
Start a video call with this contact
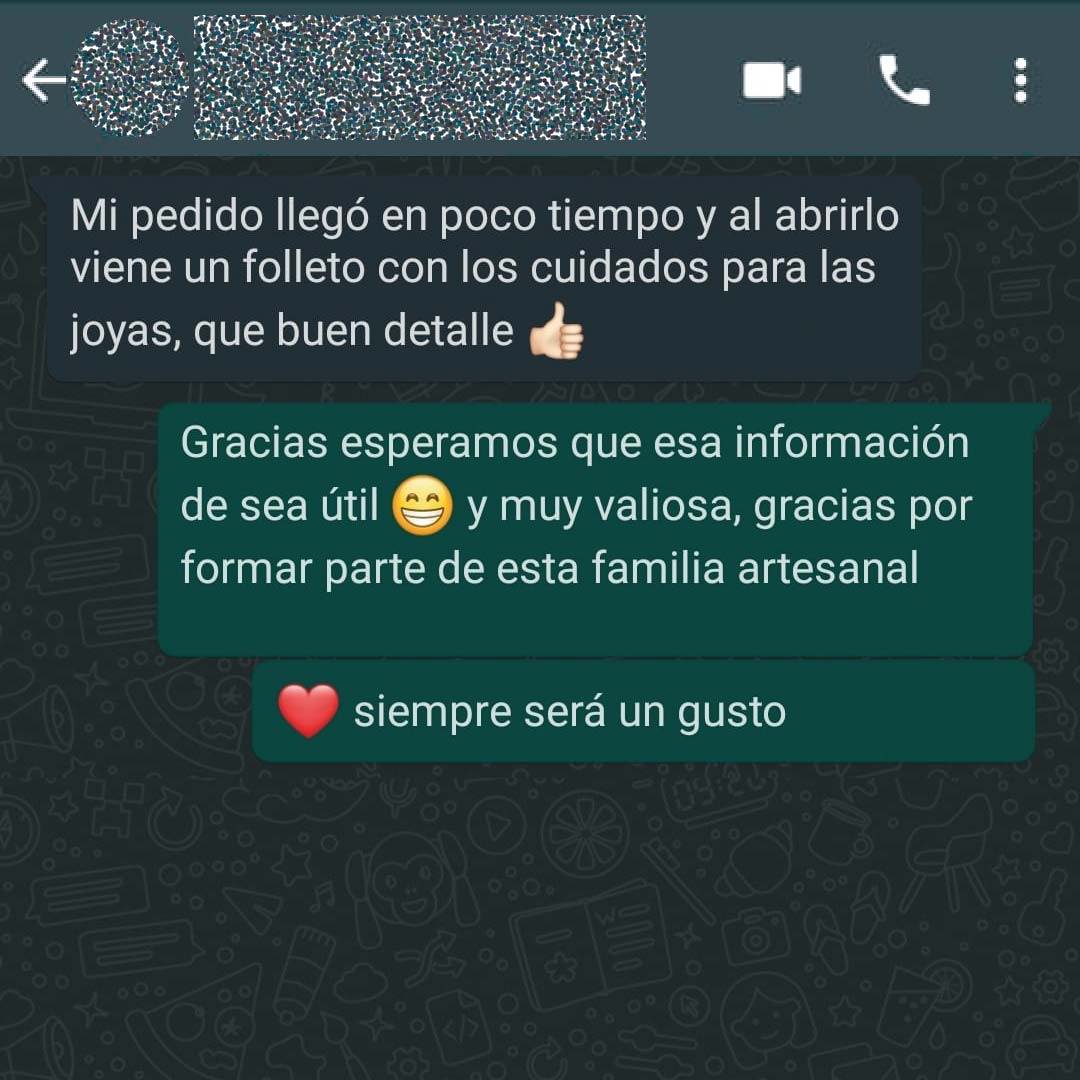pyautogui.click(x=771, y=81)
